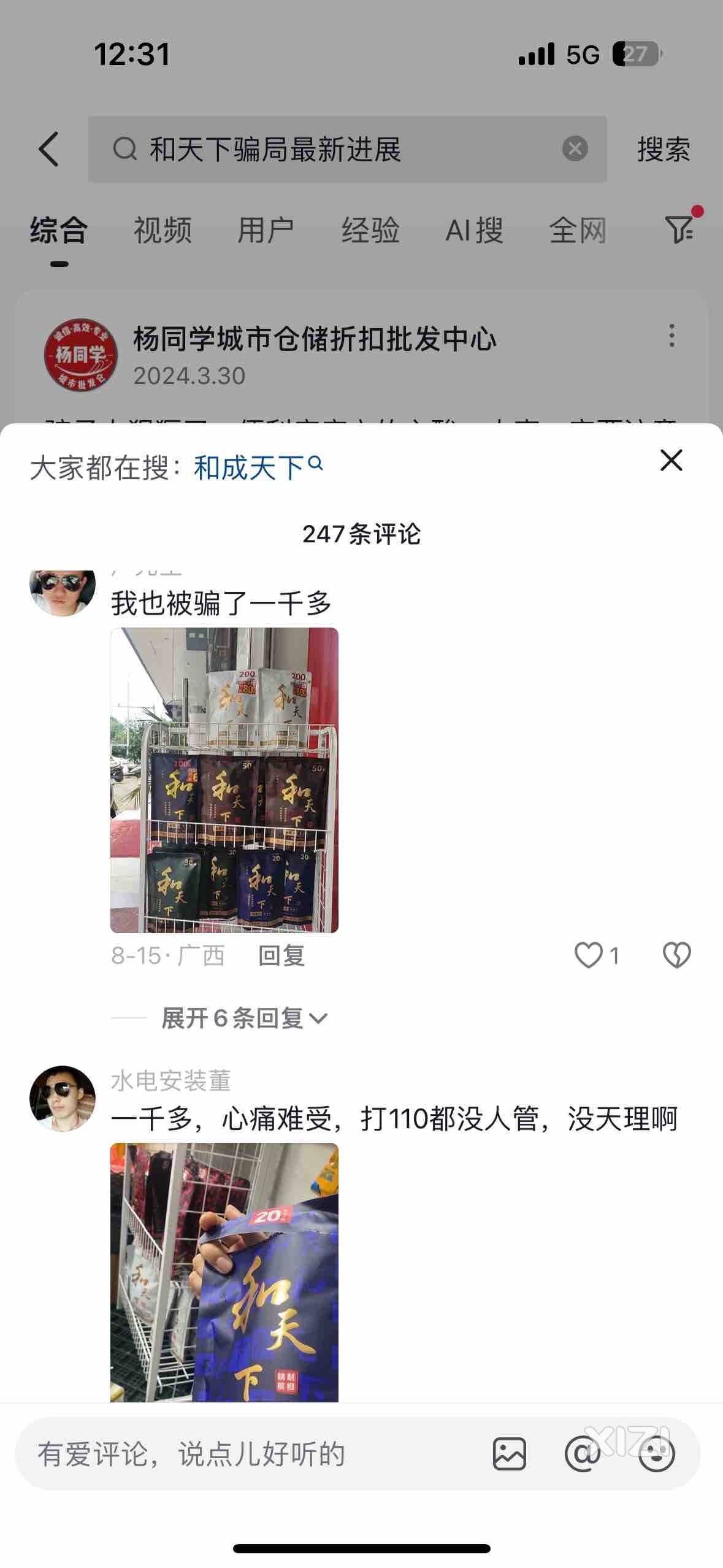Reply to the 8-15 广西 comment
Image resolution: width=723 pixels, height=1568 pixels.
(x=281, y=955)
